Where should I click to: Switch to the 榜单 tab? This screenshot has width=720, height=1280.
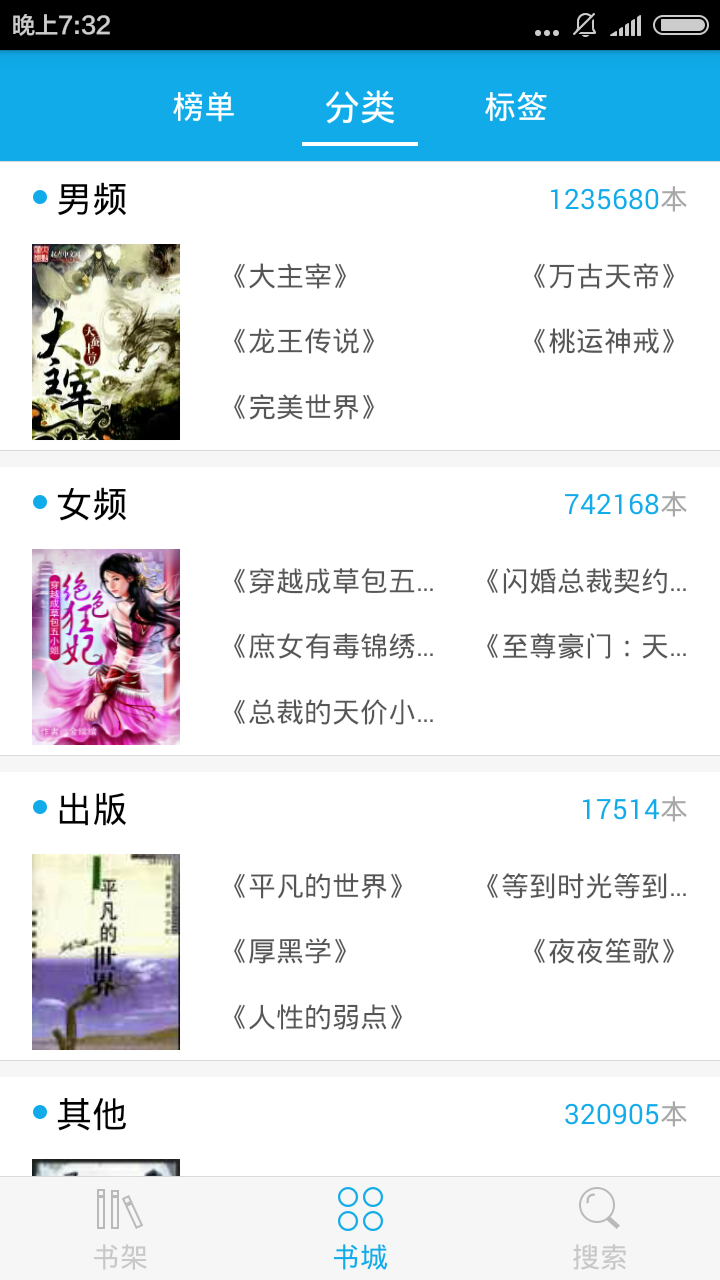coord(205,107)
